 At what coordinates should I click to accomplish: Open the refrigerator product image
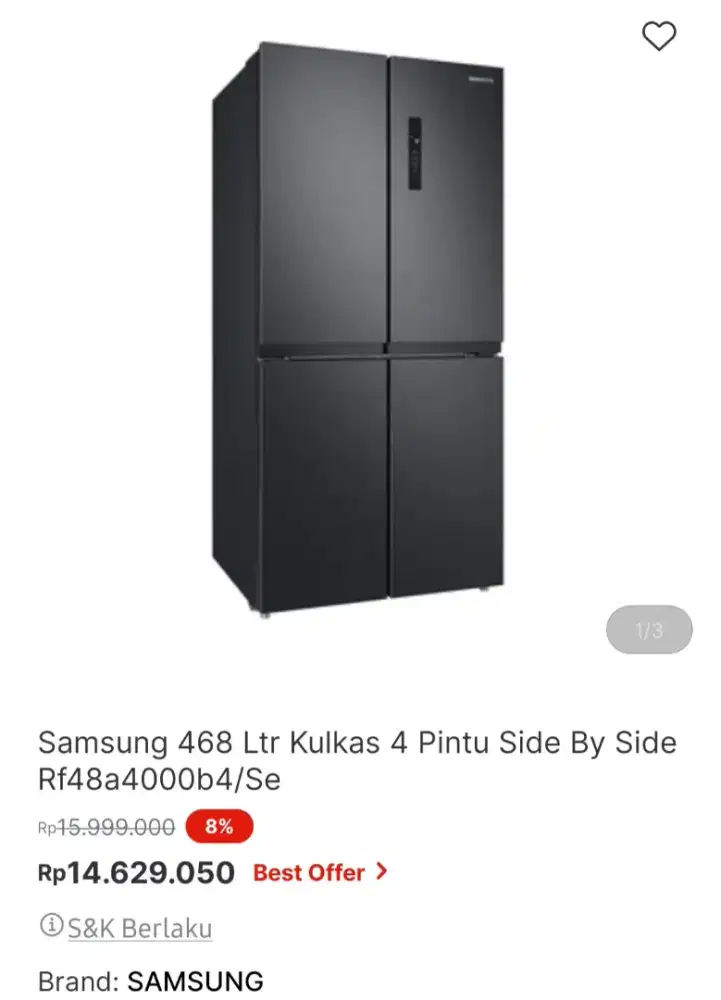click(x=358, y=330)
